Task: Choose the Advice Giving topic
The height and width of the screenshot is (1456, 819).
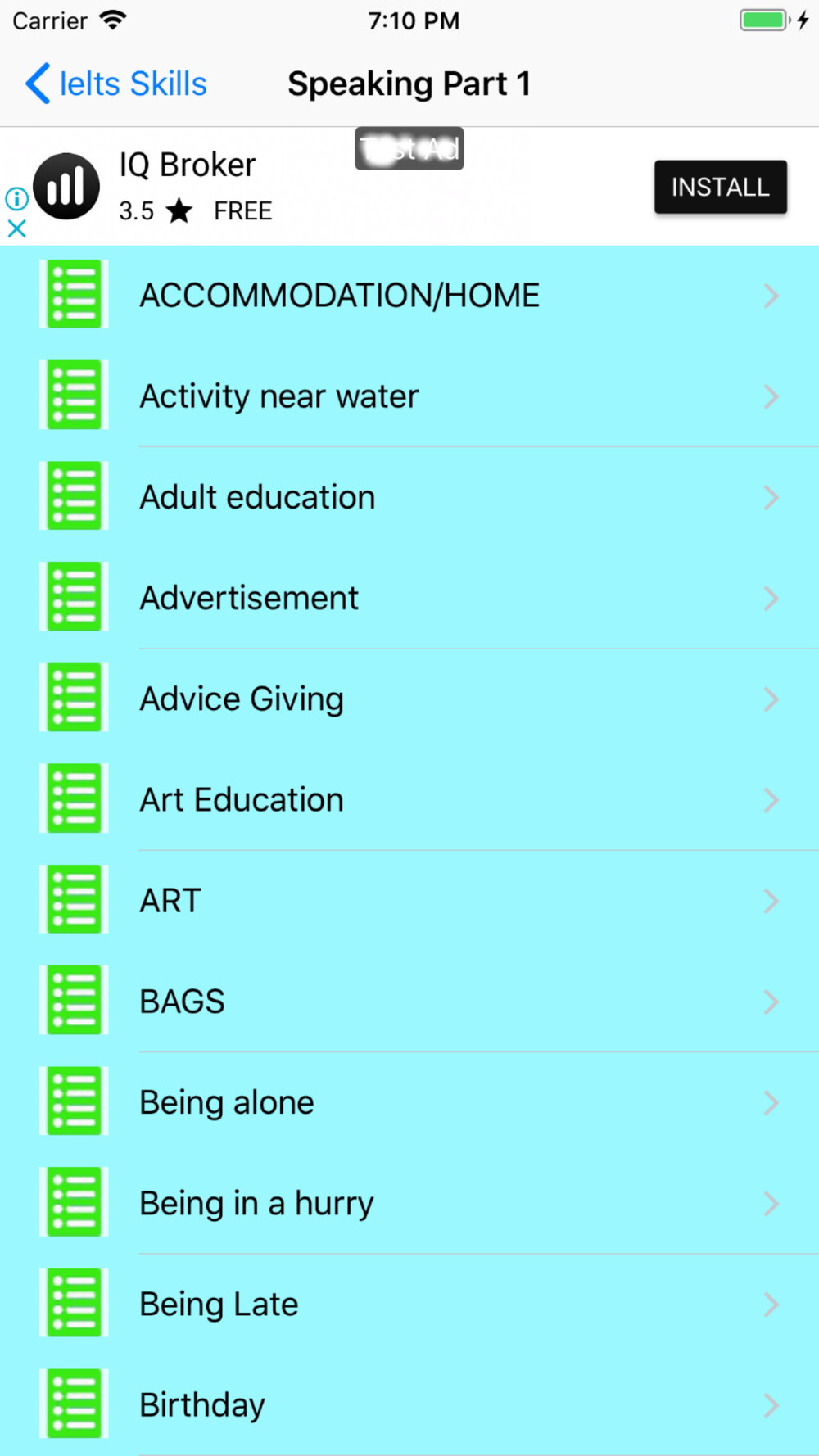Action: [x=409, y=699]
